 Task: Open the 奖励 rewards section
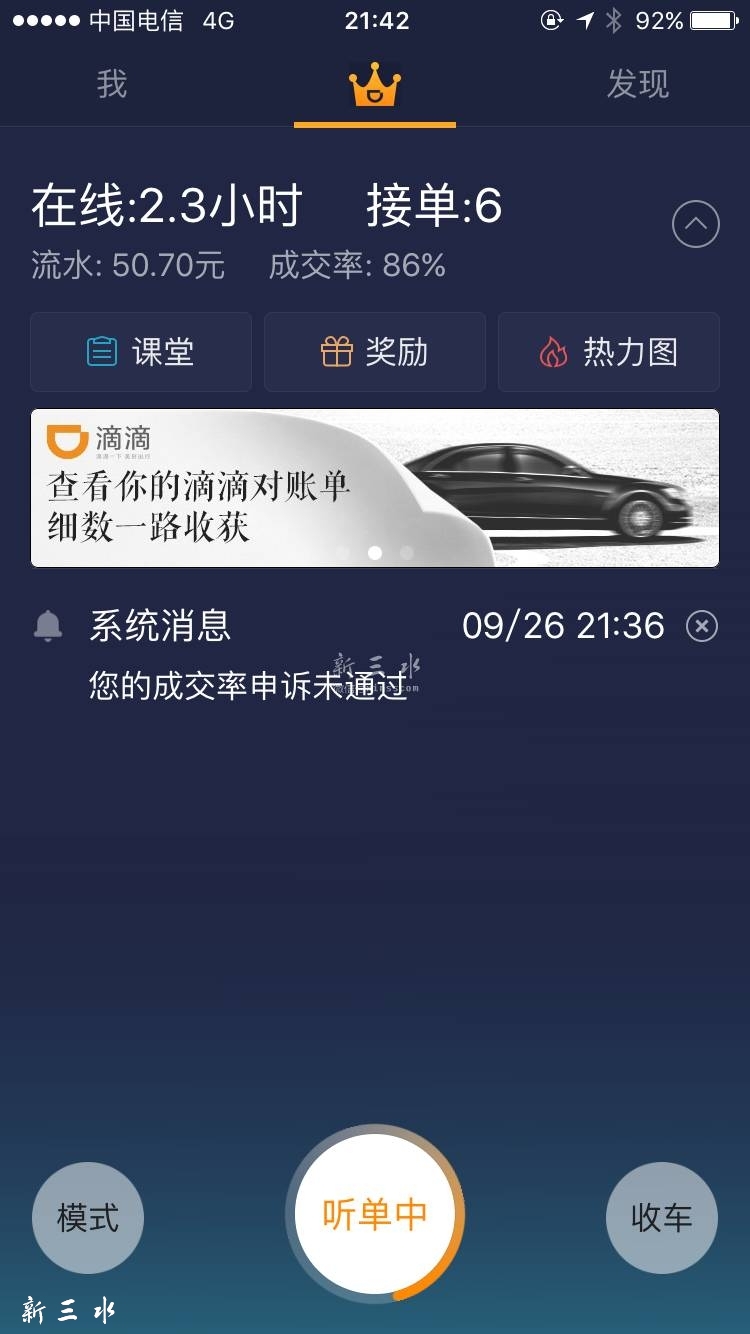tap(375, 352)
